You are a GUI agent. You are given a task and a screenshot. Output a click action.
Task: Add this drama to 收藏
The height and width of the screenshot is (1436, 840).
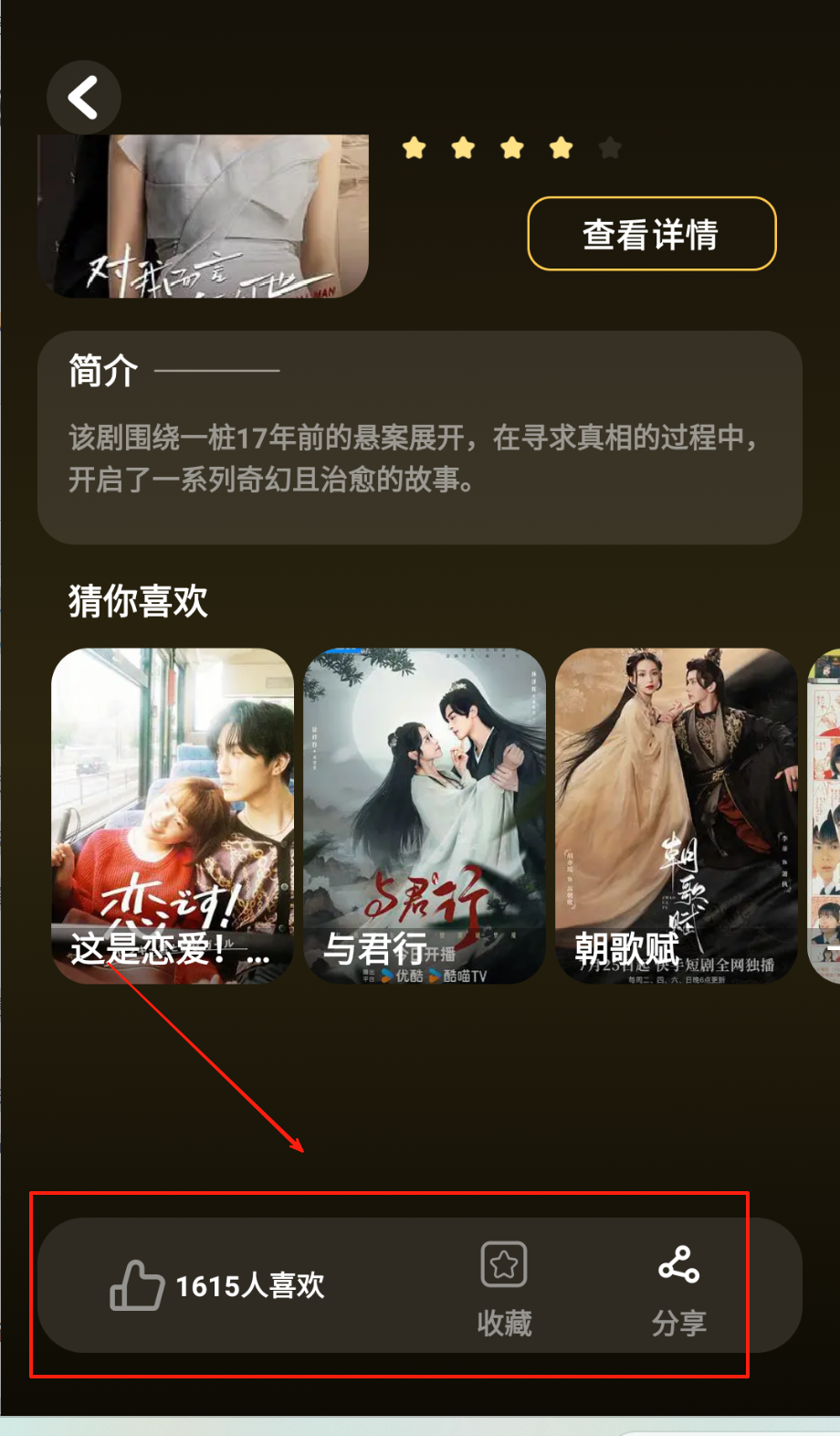pos(504,1286)
